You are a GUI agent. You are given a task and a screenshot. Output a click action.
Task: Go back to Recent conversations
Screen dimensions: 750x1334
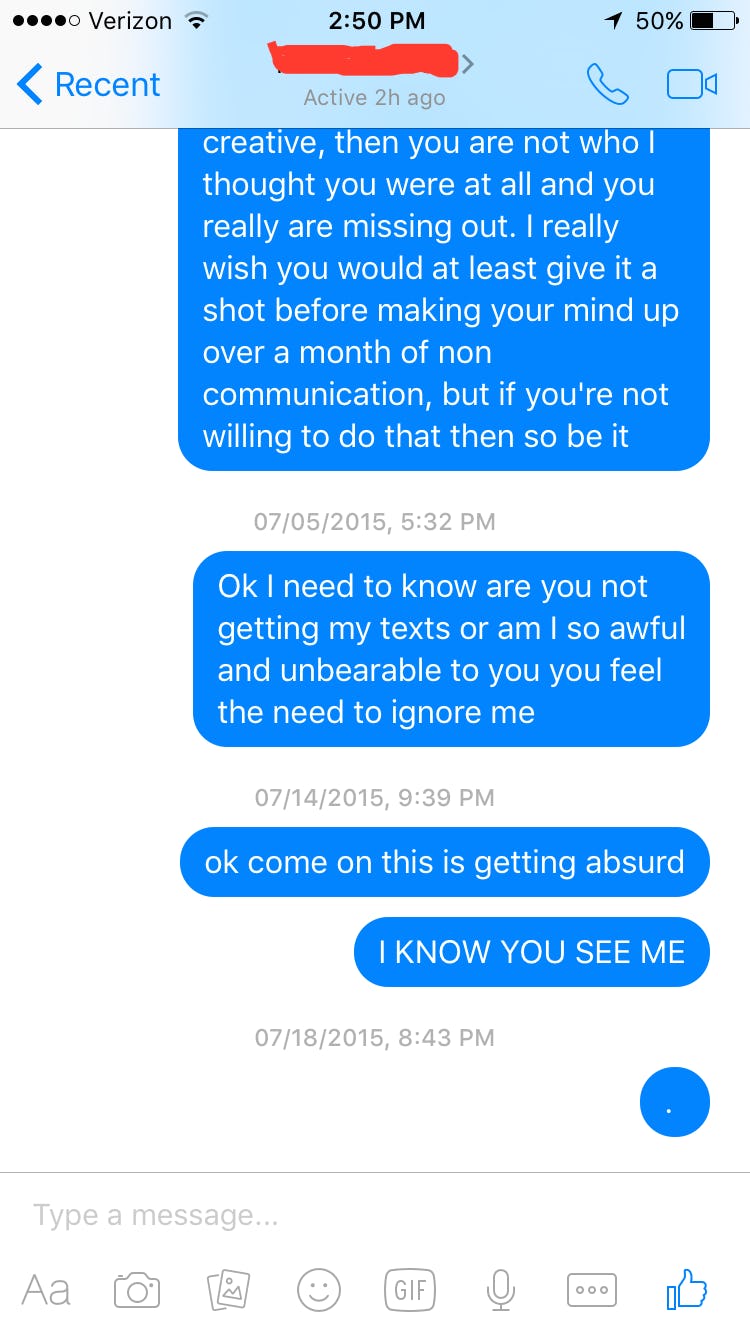click(x=88, y=85)
